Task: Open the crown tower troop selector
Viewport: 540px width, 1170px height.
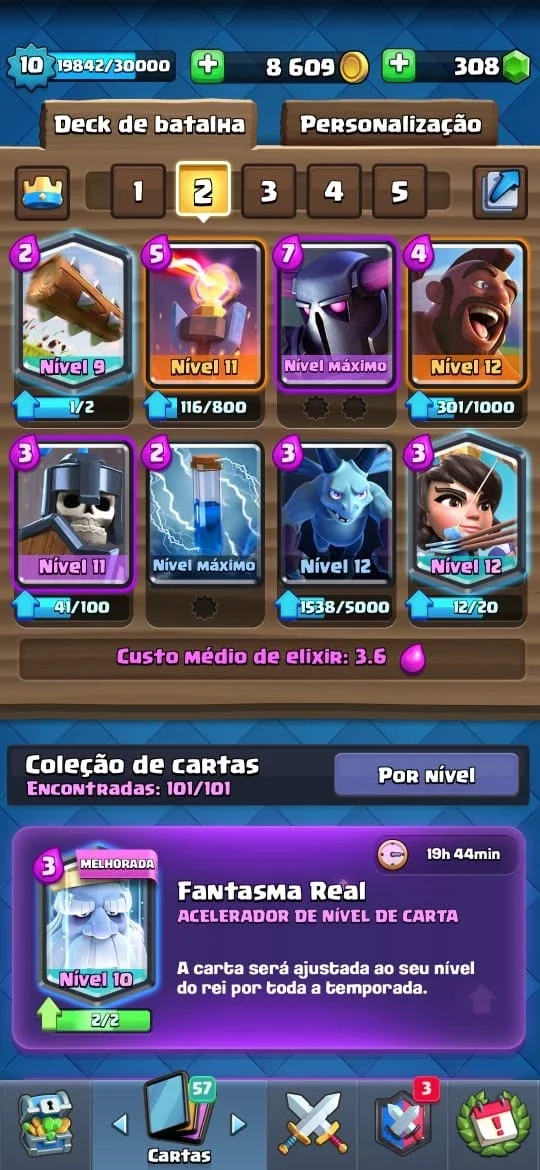Action: pos(42,193)
